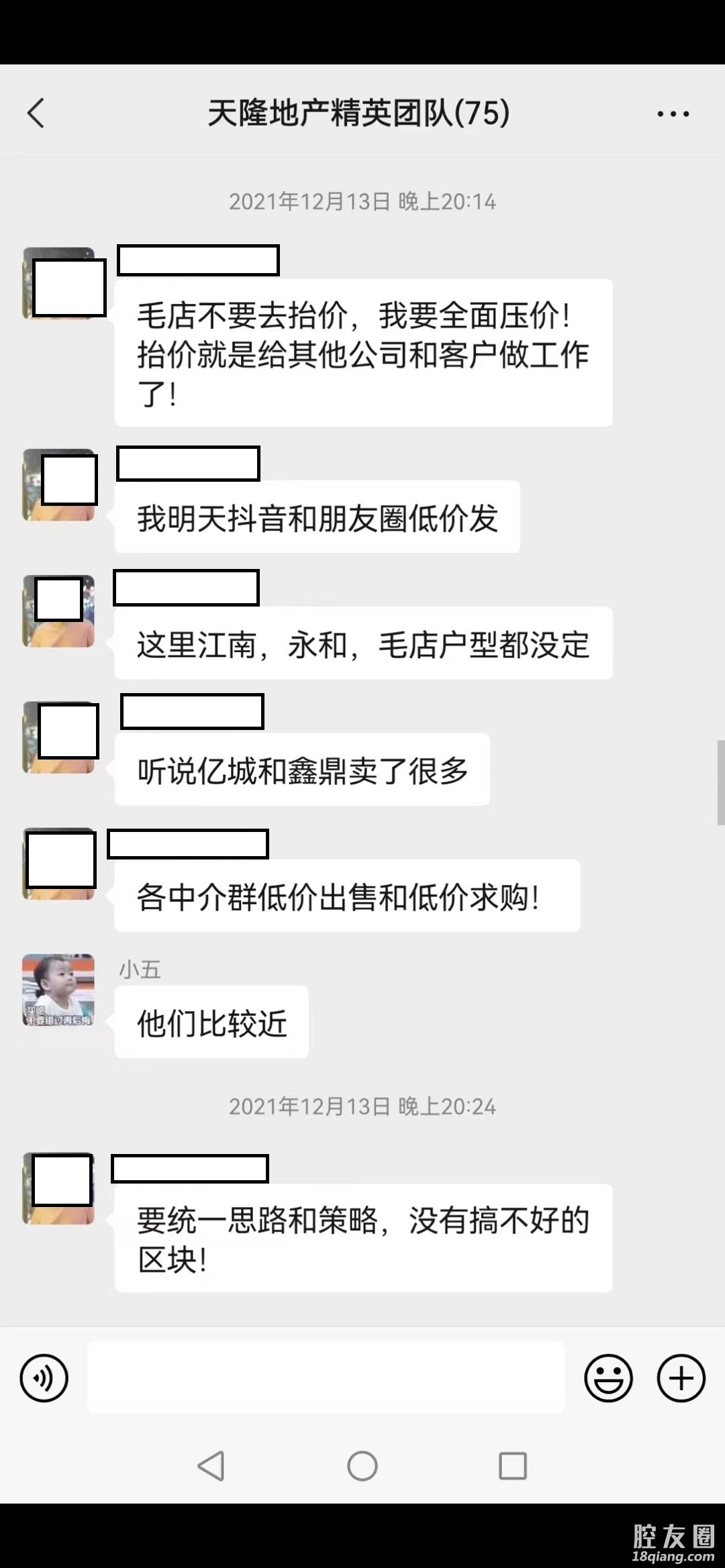Open 小五's profile avatar

tap(58, 990)
